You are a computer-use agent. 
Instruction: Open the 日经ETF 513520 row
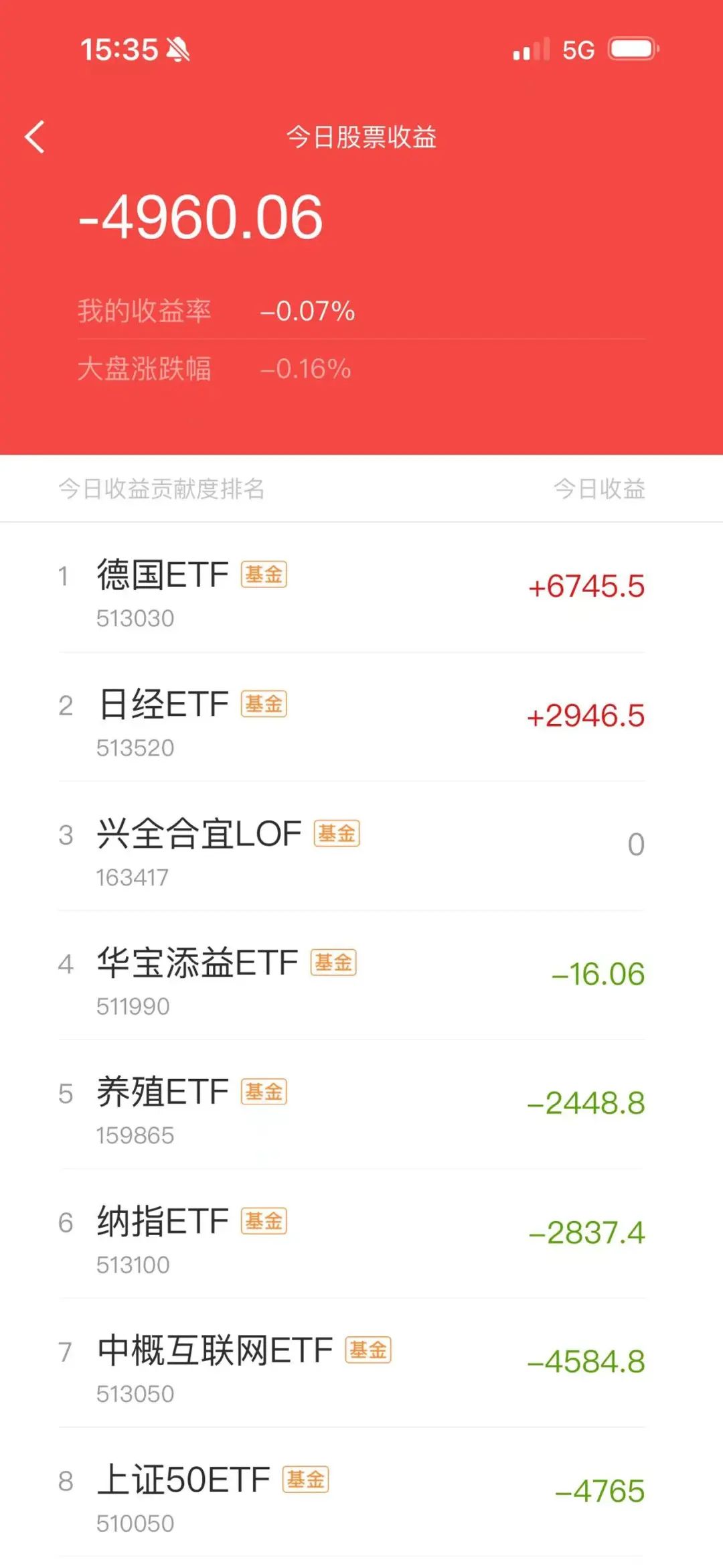[x=361, y=717]
